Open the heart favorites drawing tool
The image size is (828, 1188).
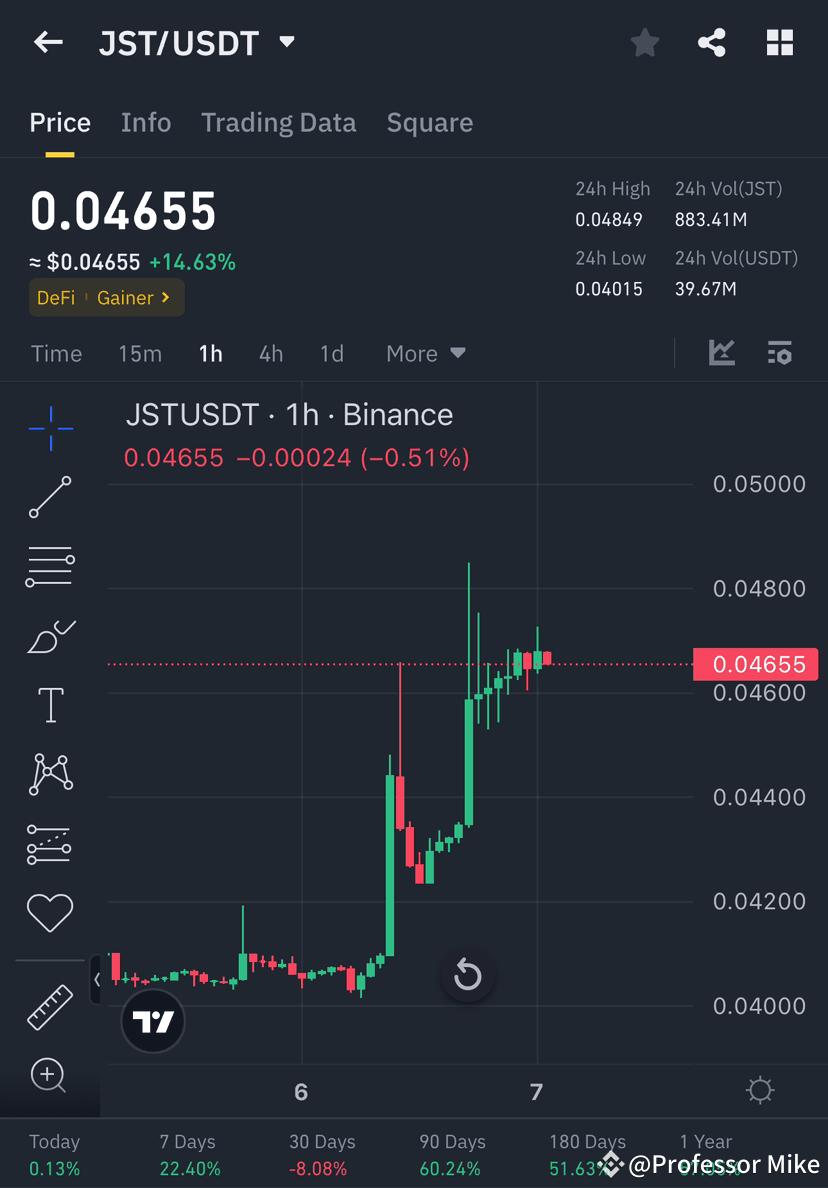pyautogui.click(x=50, y=912)
